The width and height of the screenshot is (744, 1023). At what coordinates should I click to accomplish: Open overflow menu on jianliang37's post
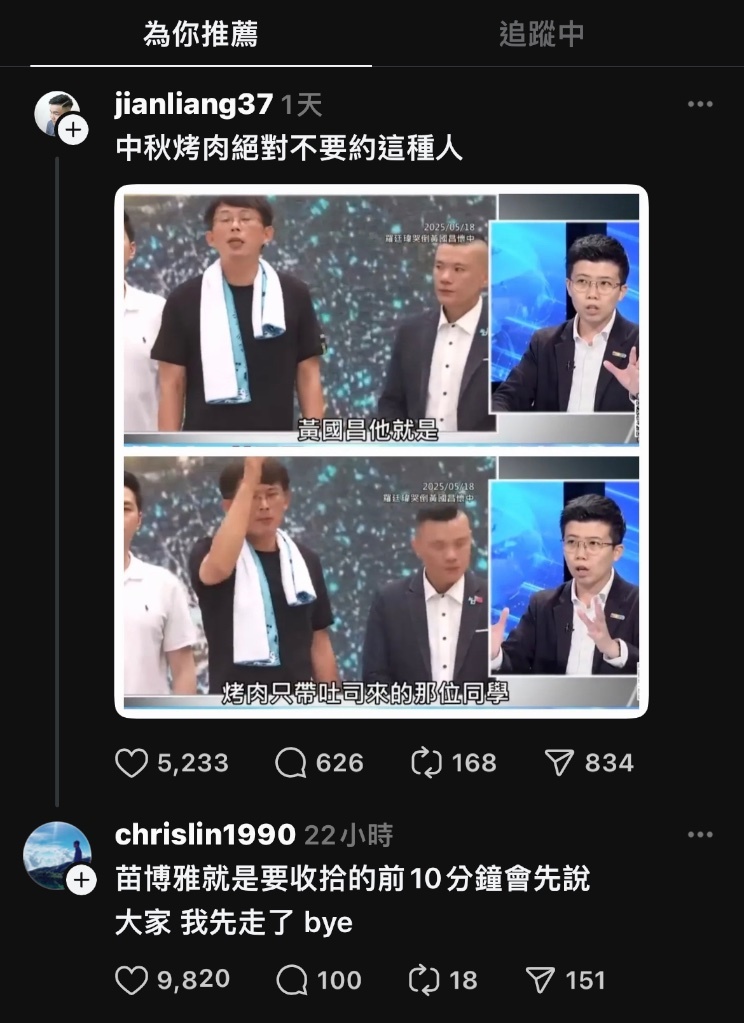700,105
